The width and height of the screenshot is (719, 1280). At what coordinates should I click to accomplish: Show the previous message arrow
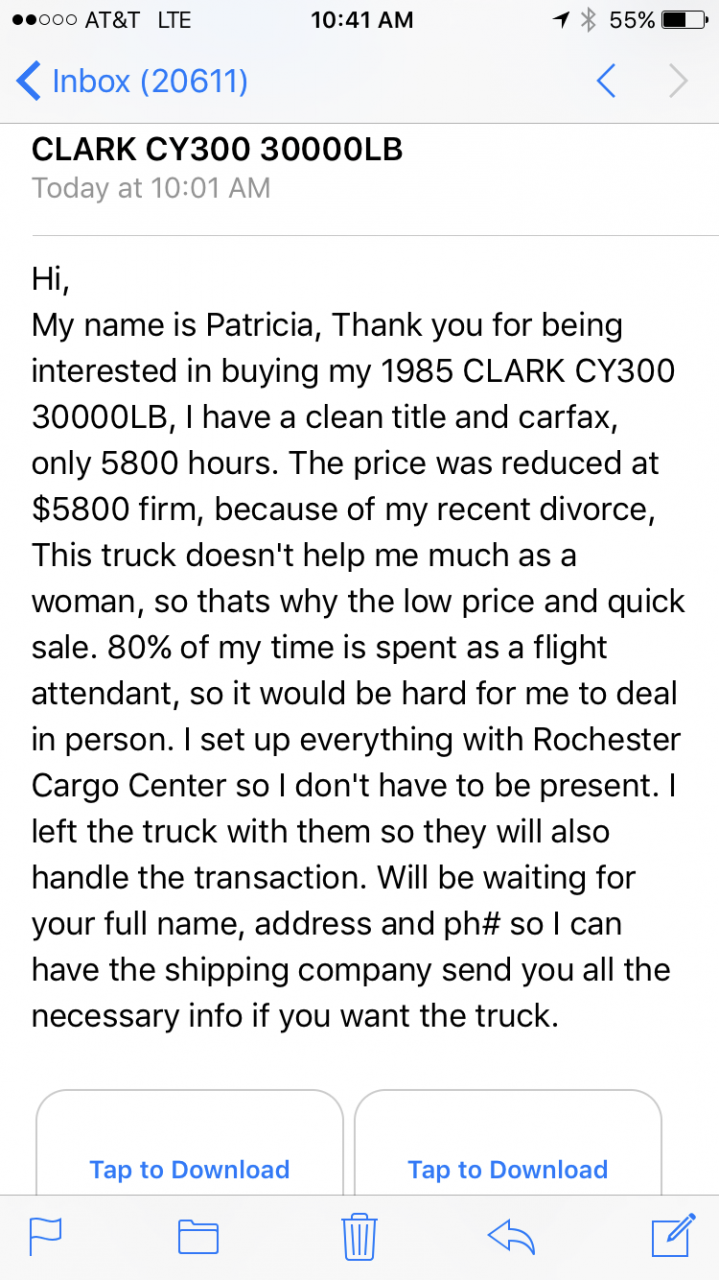(x=606, y=81)
